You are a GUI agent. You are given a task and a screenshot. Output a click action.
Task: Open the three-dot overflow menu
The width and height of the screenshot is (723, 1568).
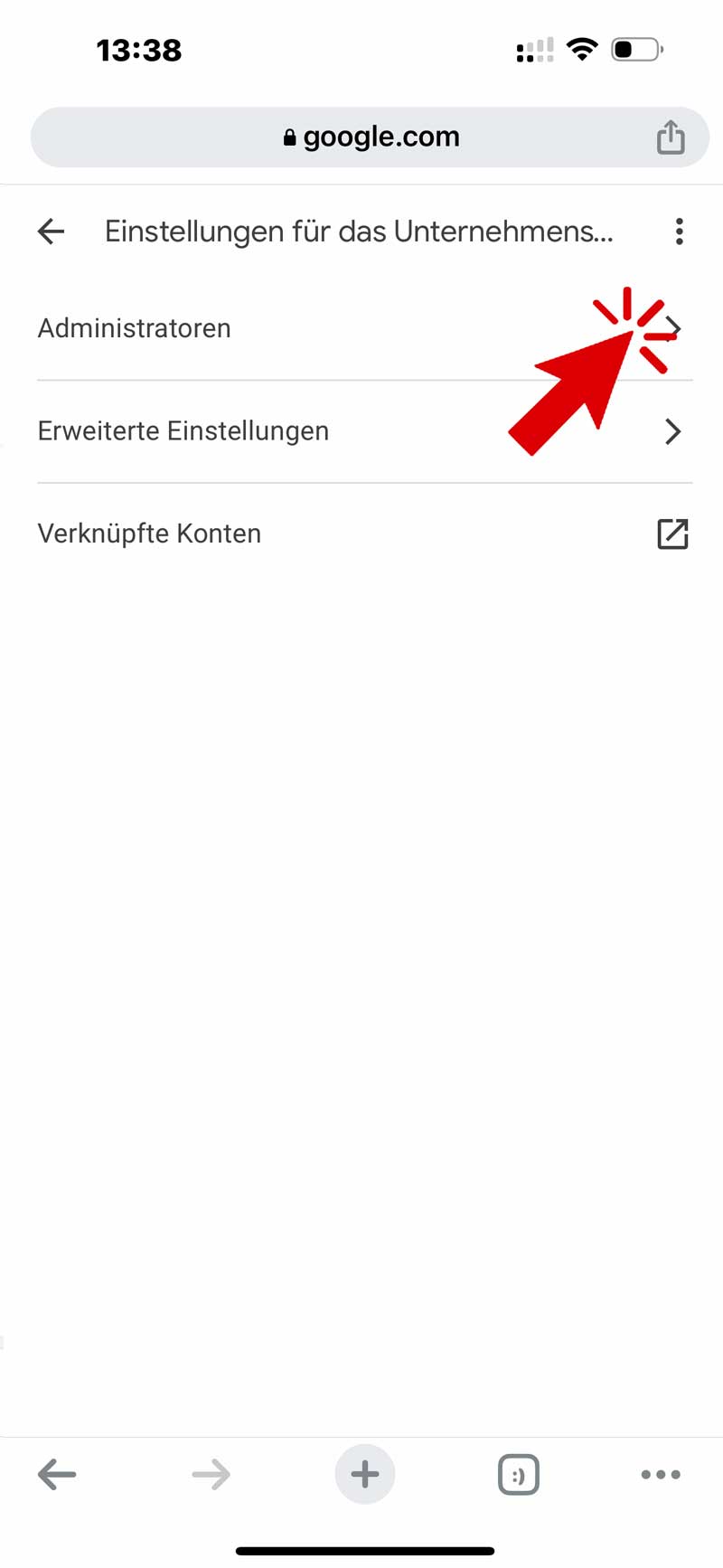click(x=679, y=231)
